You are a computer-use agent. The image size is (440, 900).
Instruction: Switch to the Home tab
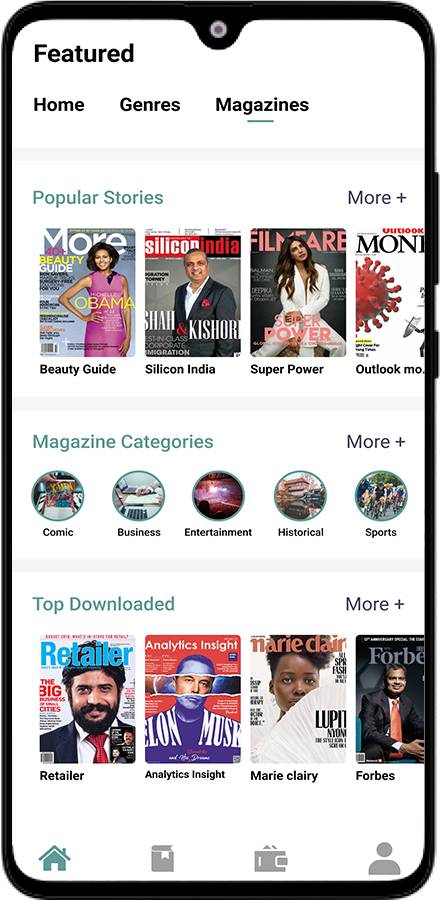pyautogui.click(x=59, y=105)
